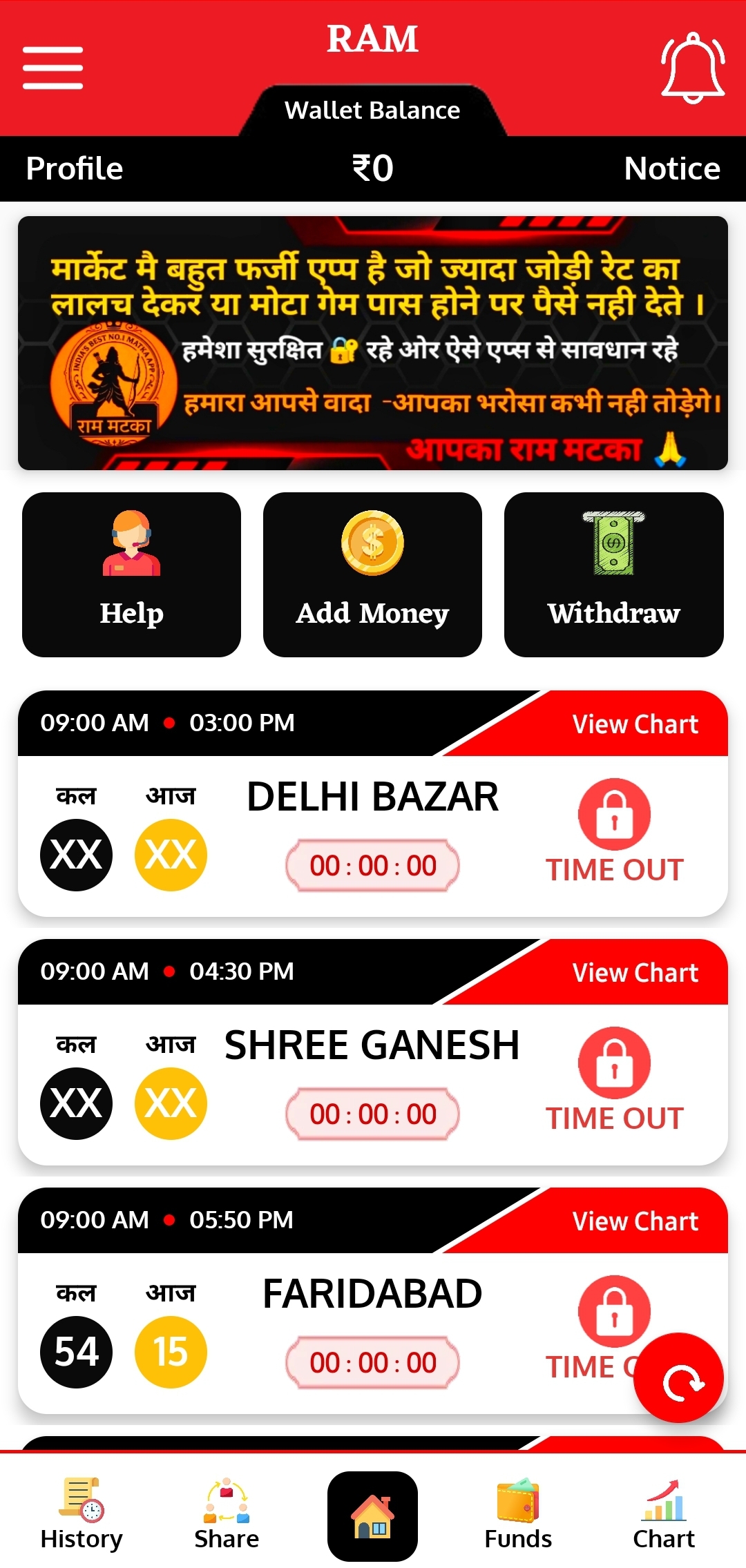The image size is (746, 1568).
Task: Tap the Add Money tile
Action: pos(372,574)
